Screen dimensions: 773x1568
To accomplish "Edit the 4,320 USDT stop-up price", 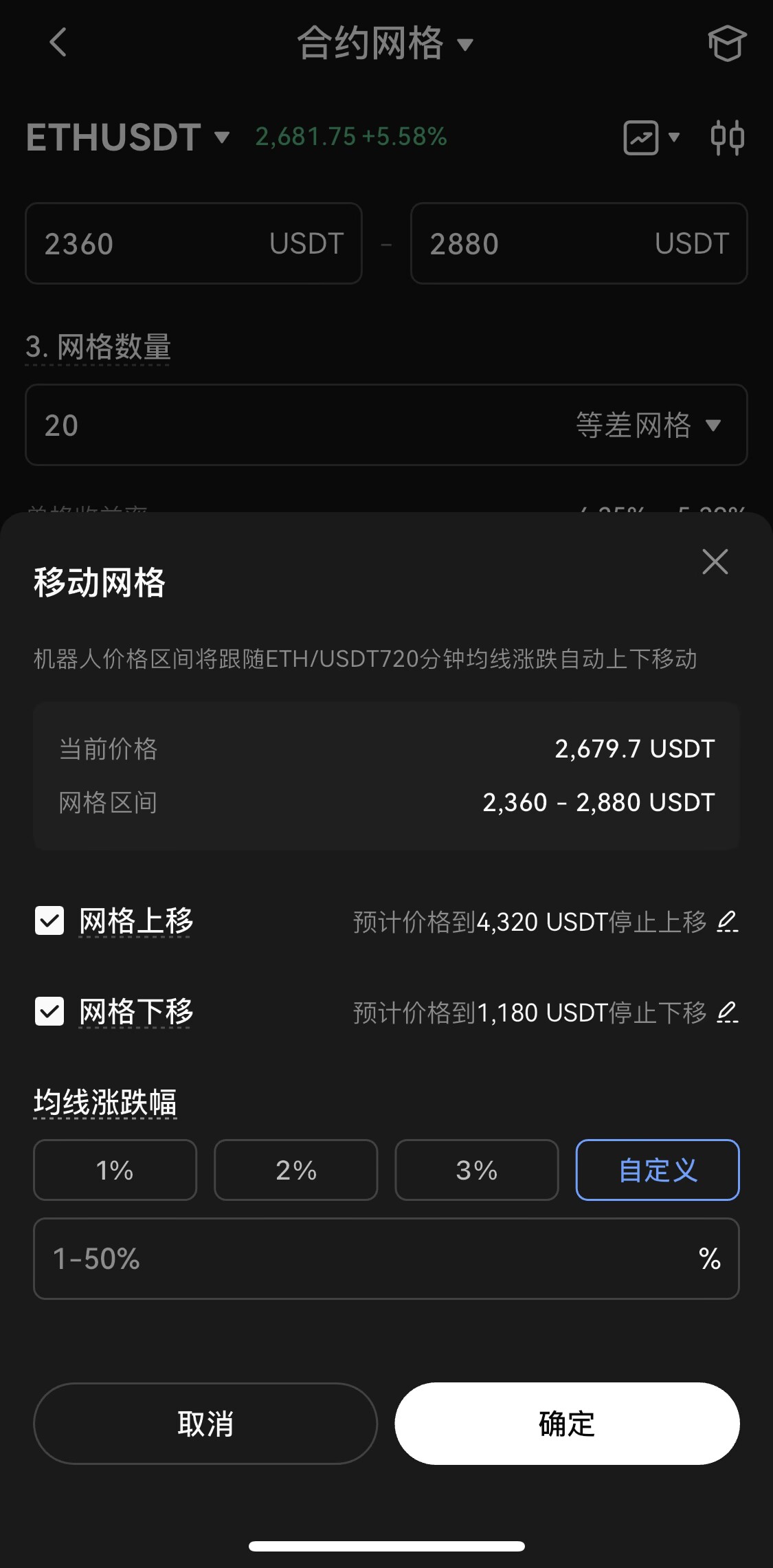I will [x=727, y=921].
